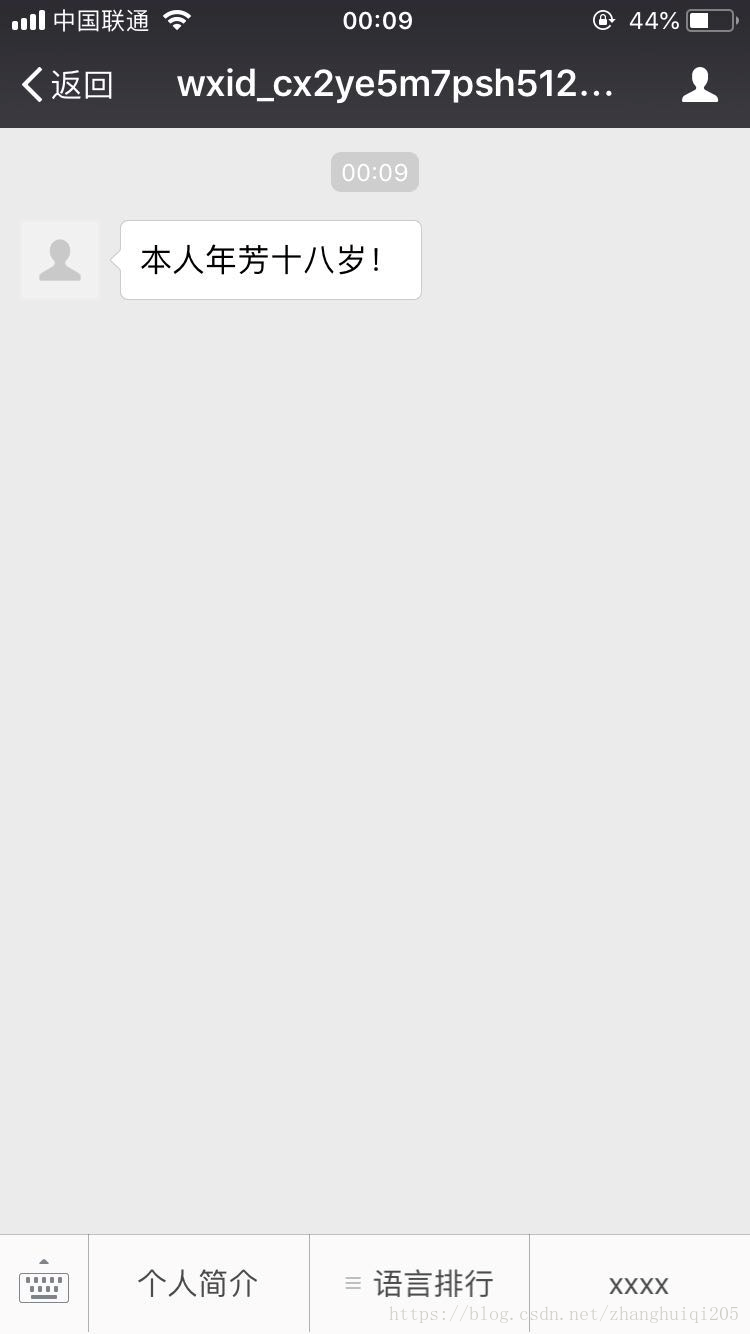This screenshot has width=750, height=1334.
Task: Open the account profile icon
Action: click(x=699, y=85)
